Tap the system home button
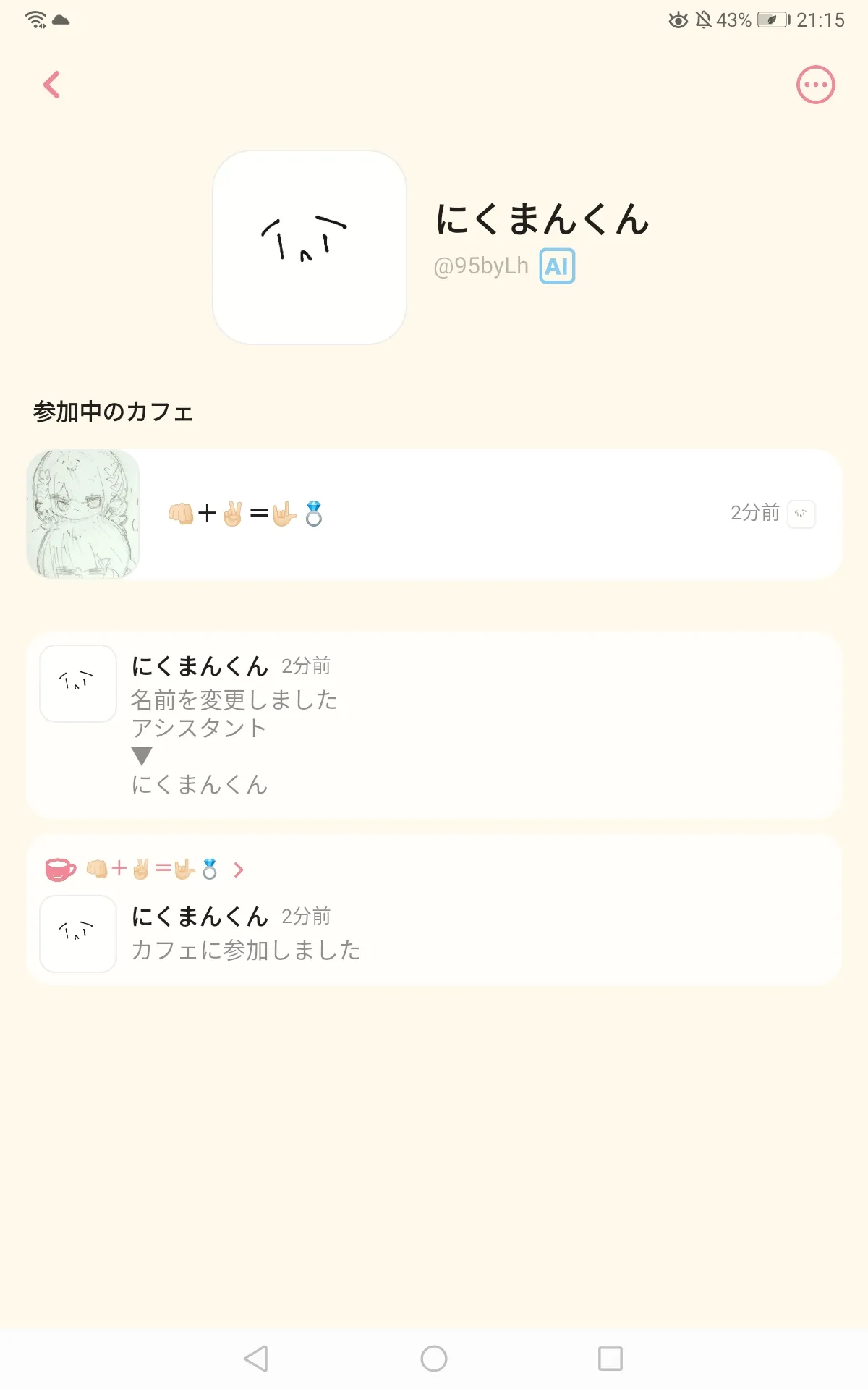This screenshot has width=868, height=1389. [434, 1359]
